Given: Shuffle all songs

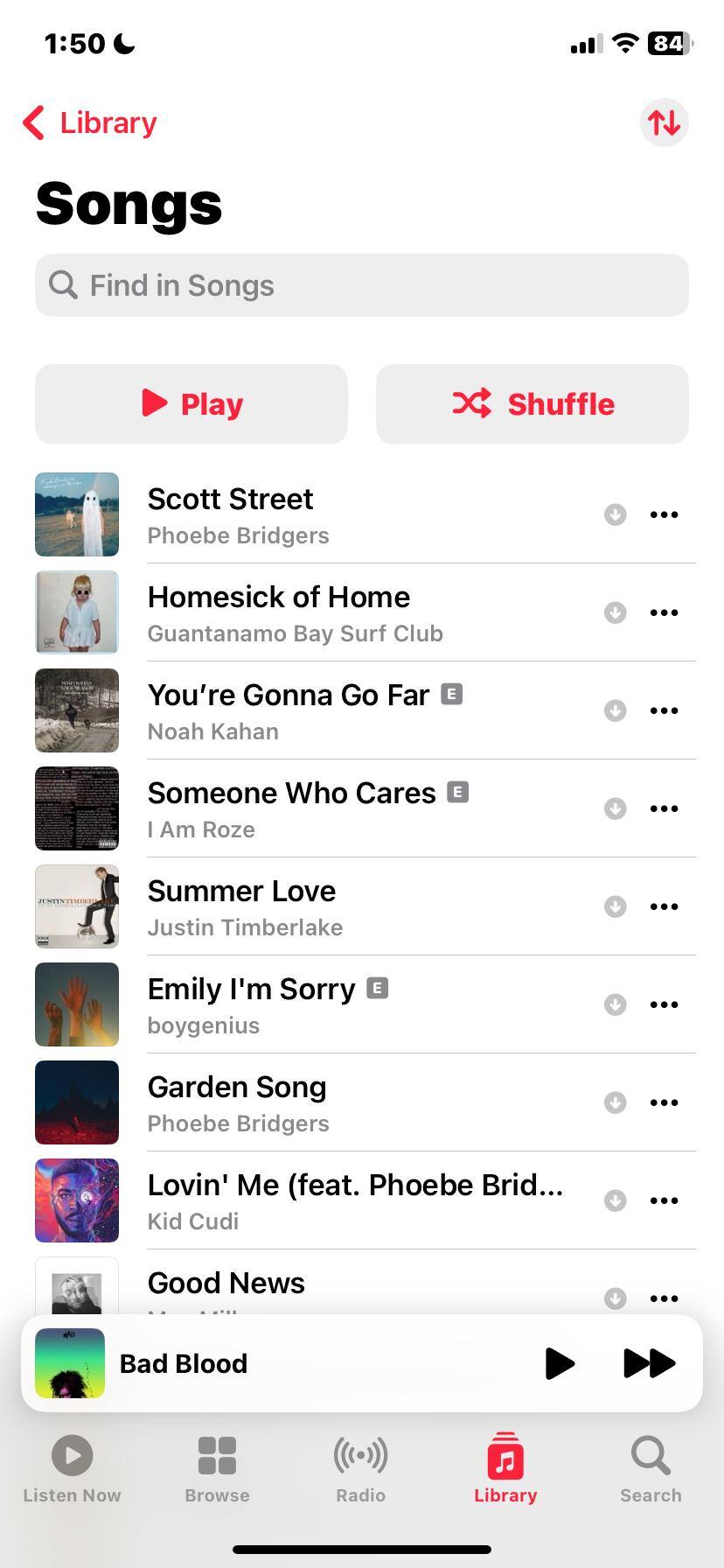Looking at the screenshot, I should [x=533, y=404].
